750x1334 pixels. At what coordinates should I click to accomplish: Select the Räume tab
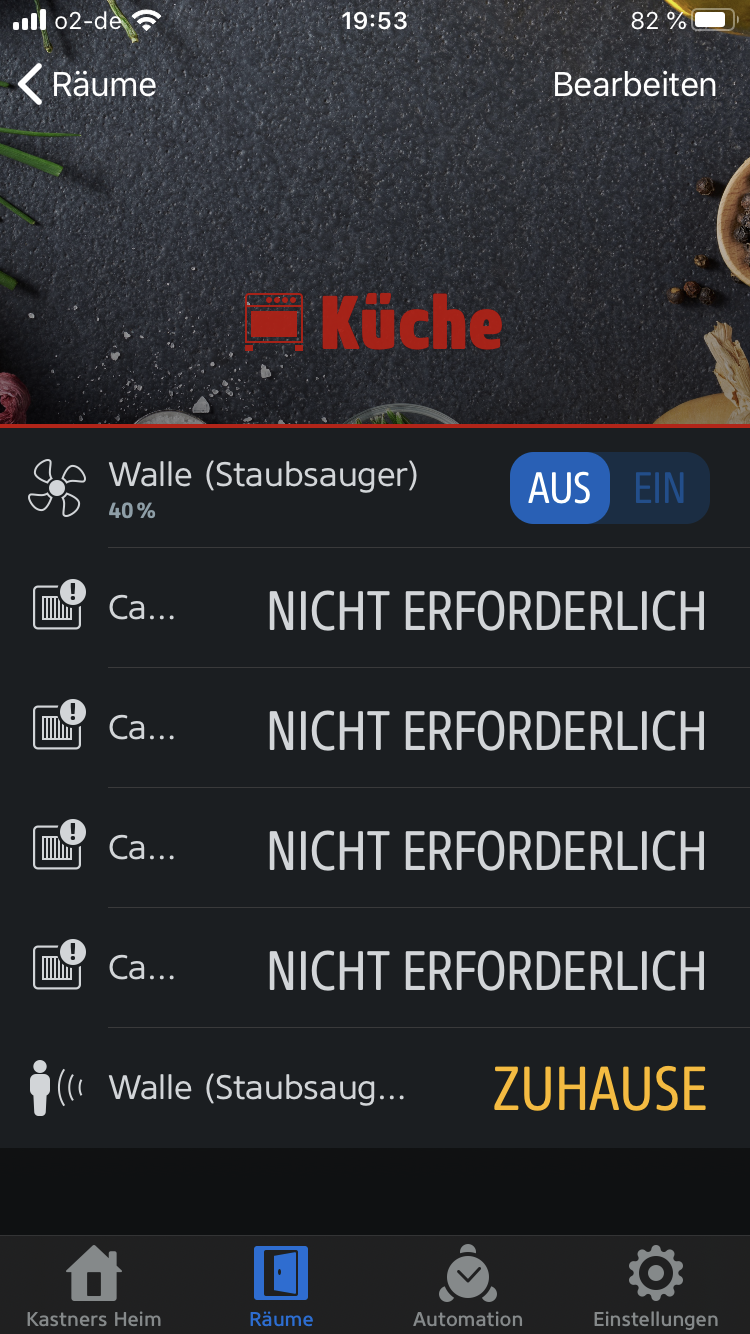(x=281, y=1286)
